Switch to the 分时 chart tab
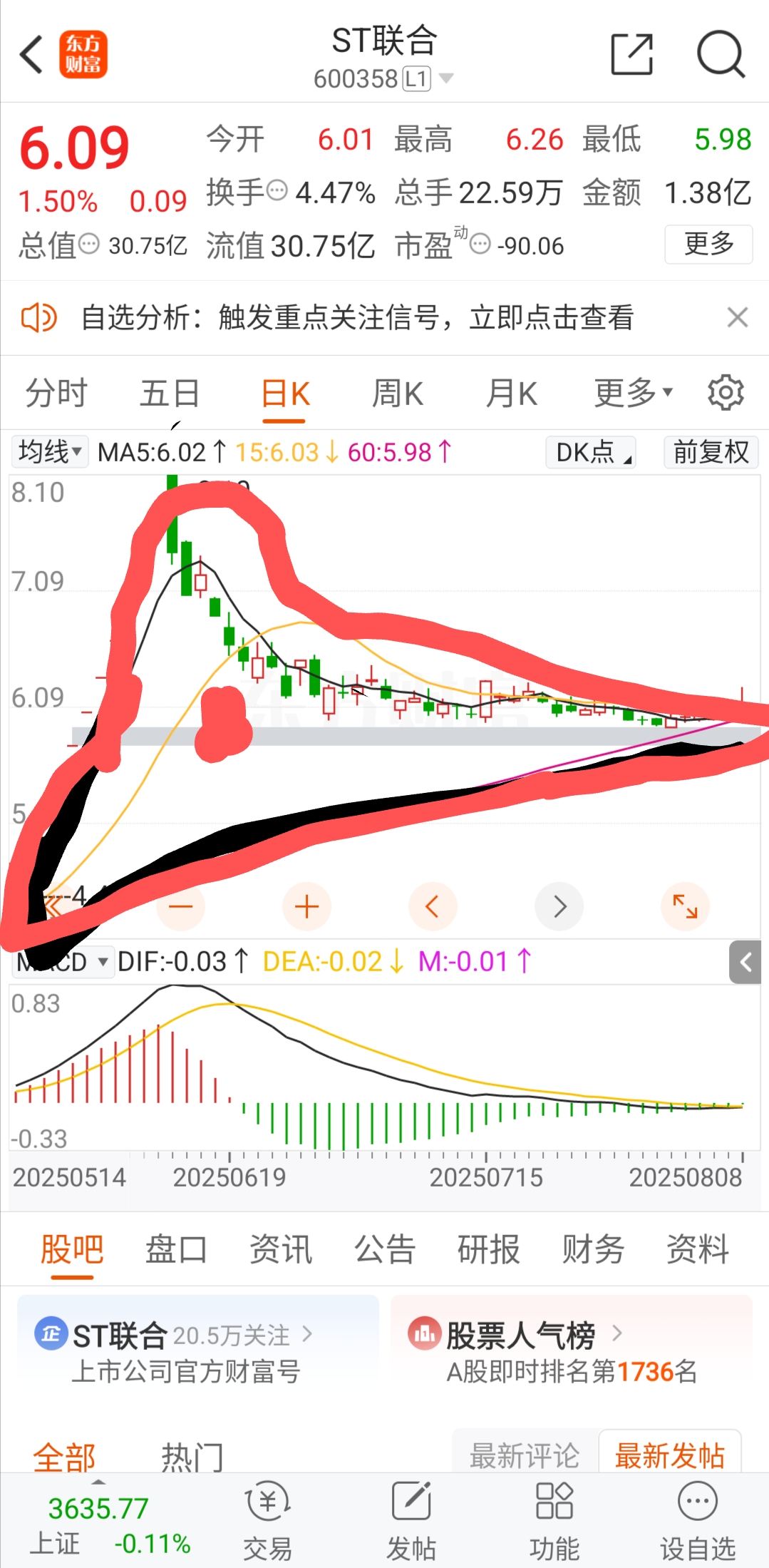Image resolution: width=769 pixels, height=1568 pixels. 56,394
